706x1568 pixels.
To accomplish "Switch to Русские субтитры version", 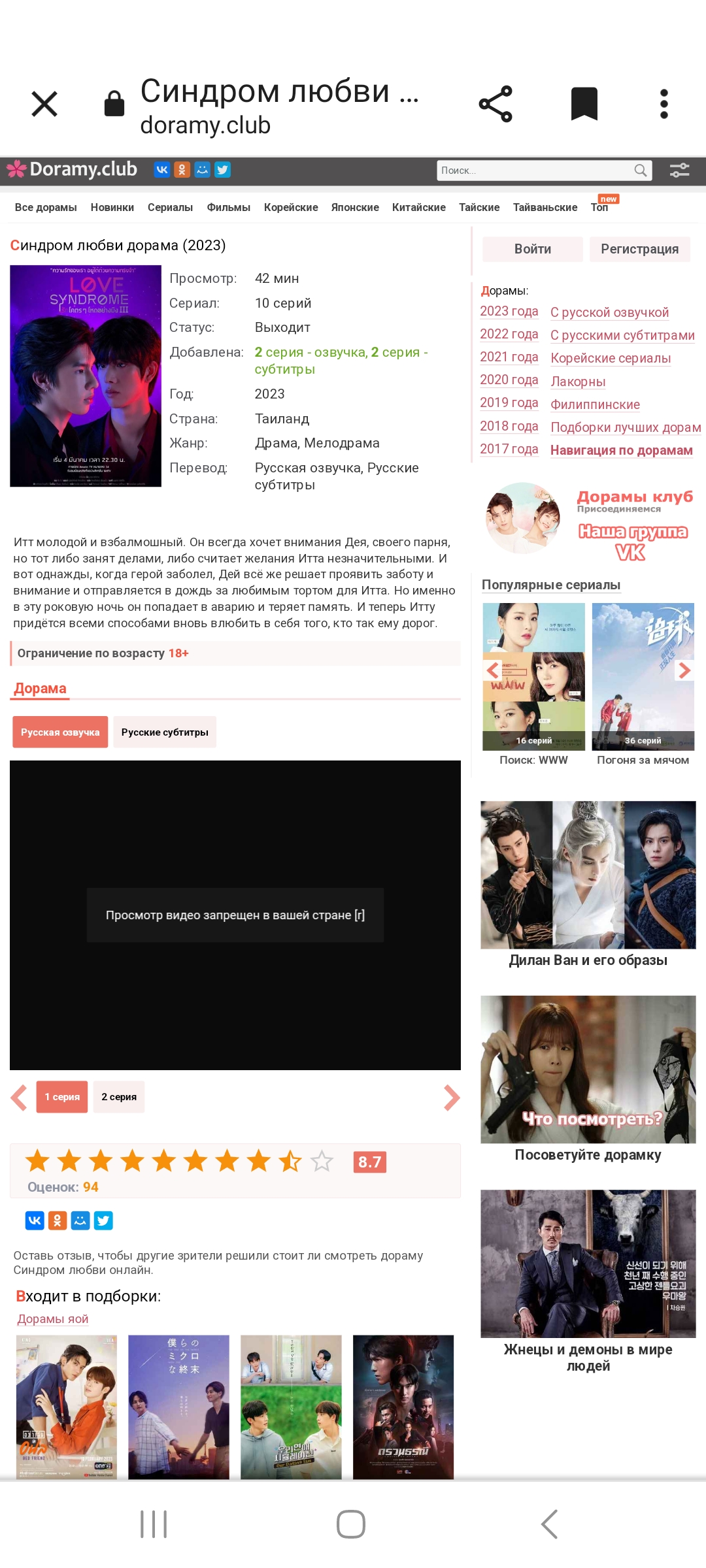I will tap(165, 732).
